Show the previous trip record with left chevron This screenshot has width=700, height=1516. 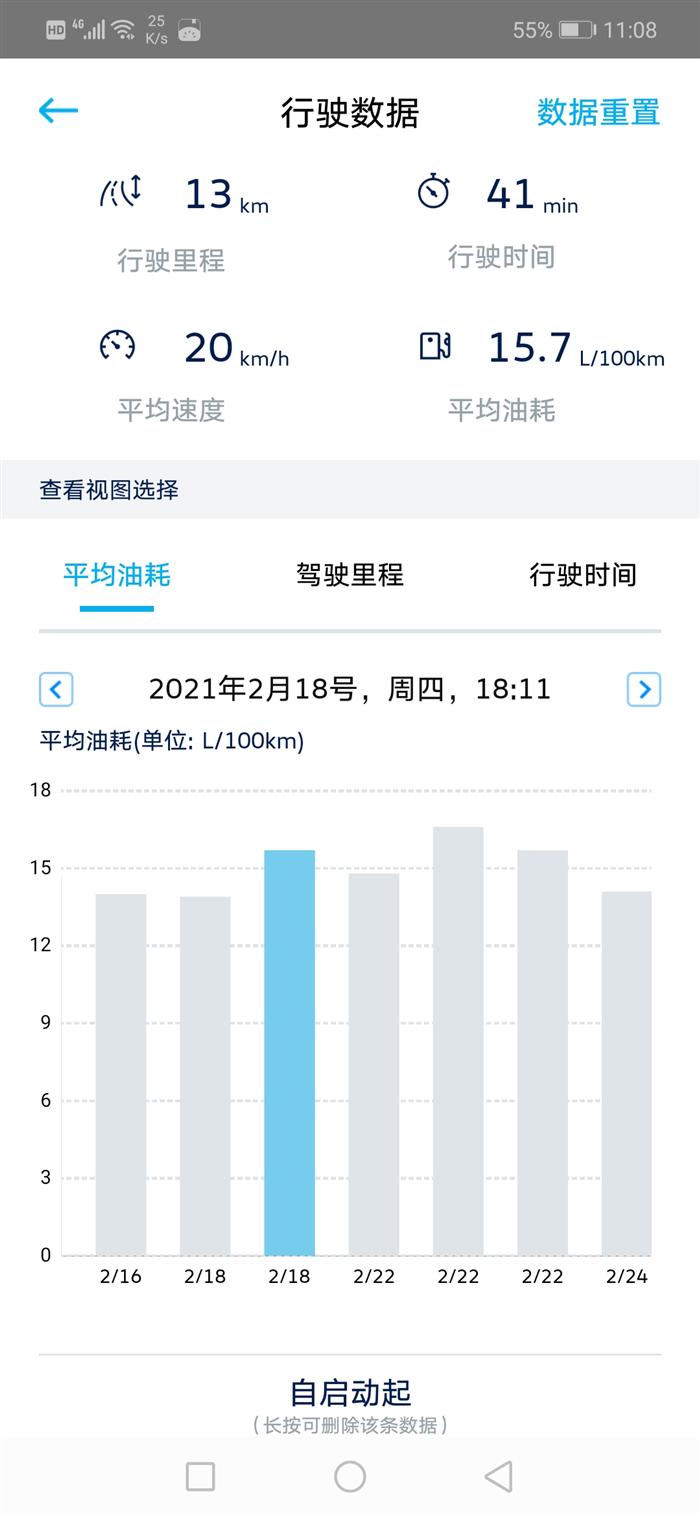[56, 689]
